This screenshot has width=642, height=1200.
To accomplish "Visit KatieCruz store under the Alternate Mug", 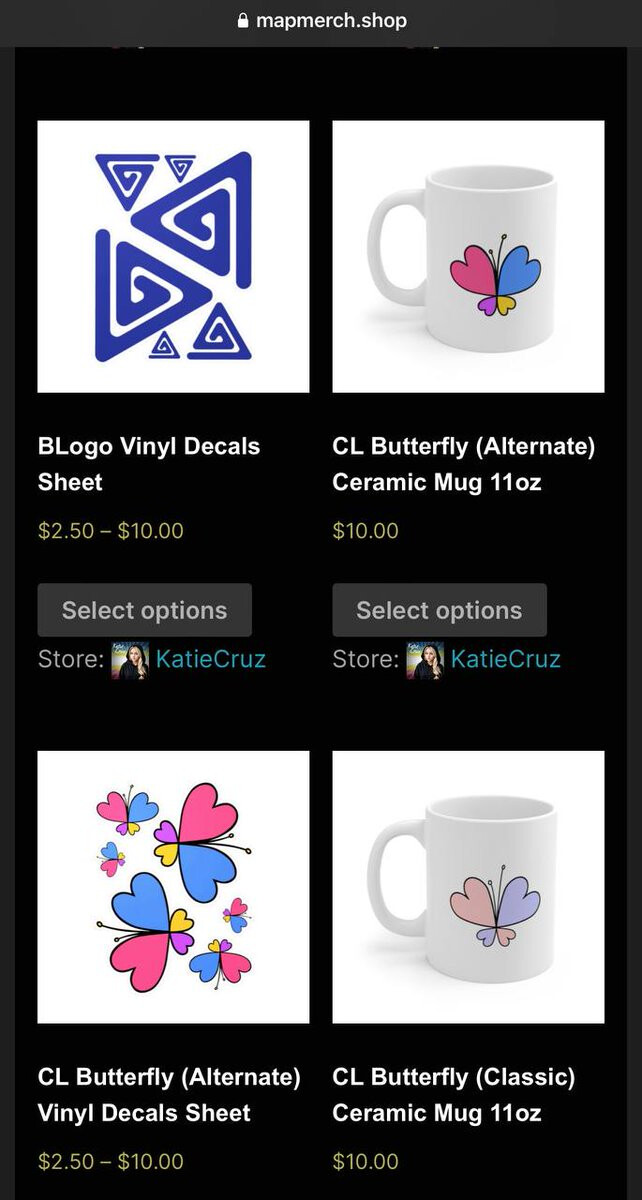I will 505,659.
